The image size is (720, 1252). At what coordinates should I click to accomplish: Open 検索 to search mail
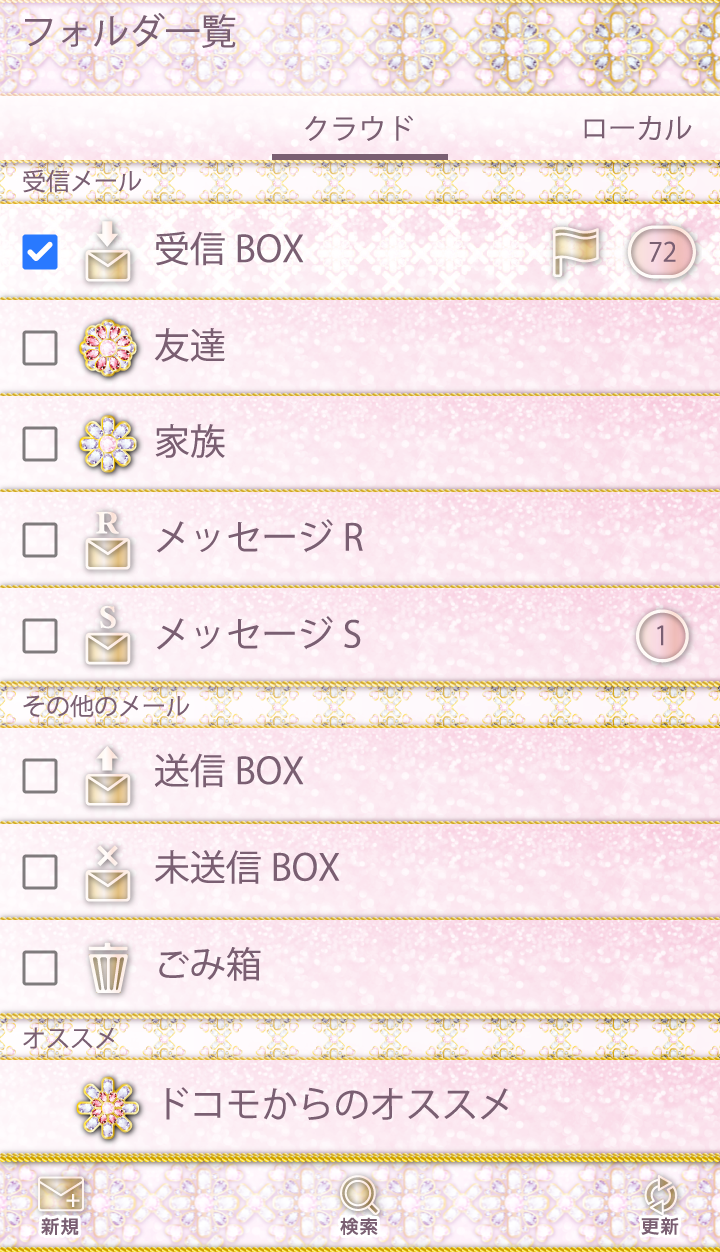coord(359,1206)
